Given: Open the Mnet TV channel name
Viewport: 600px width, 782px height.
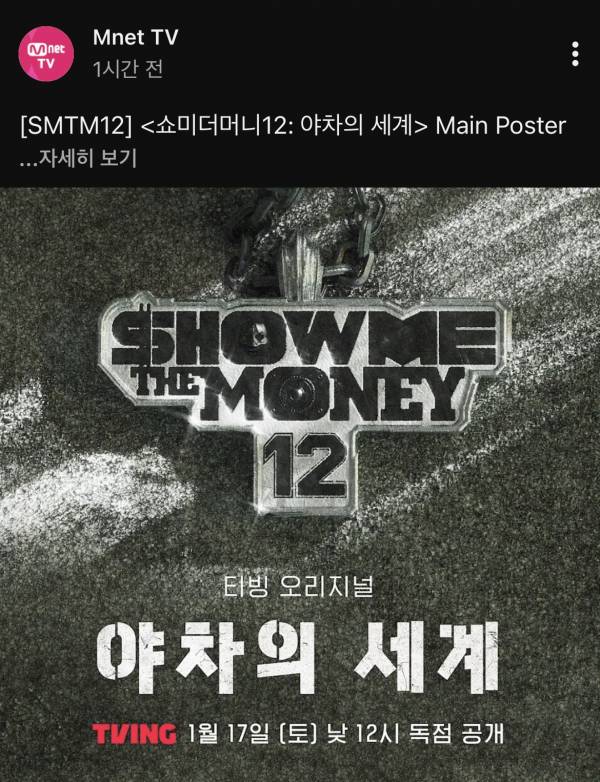Looking at the screenshot, I should [x=135, y=39].
